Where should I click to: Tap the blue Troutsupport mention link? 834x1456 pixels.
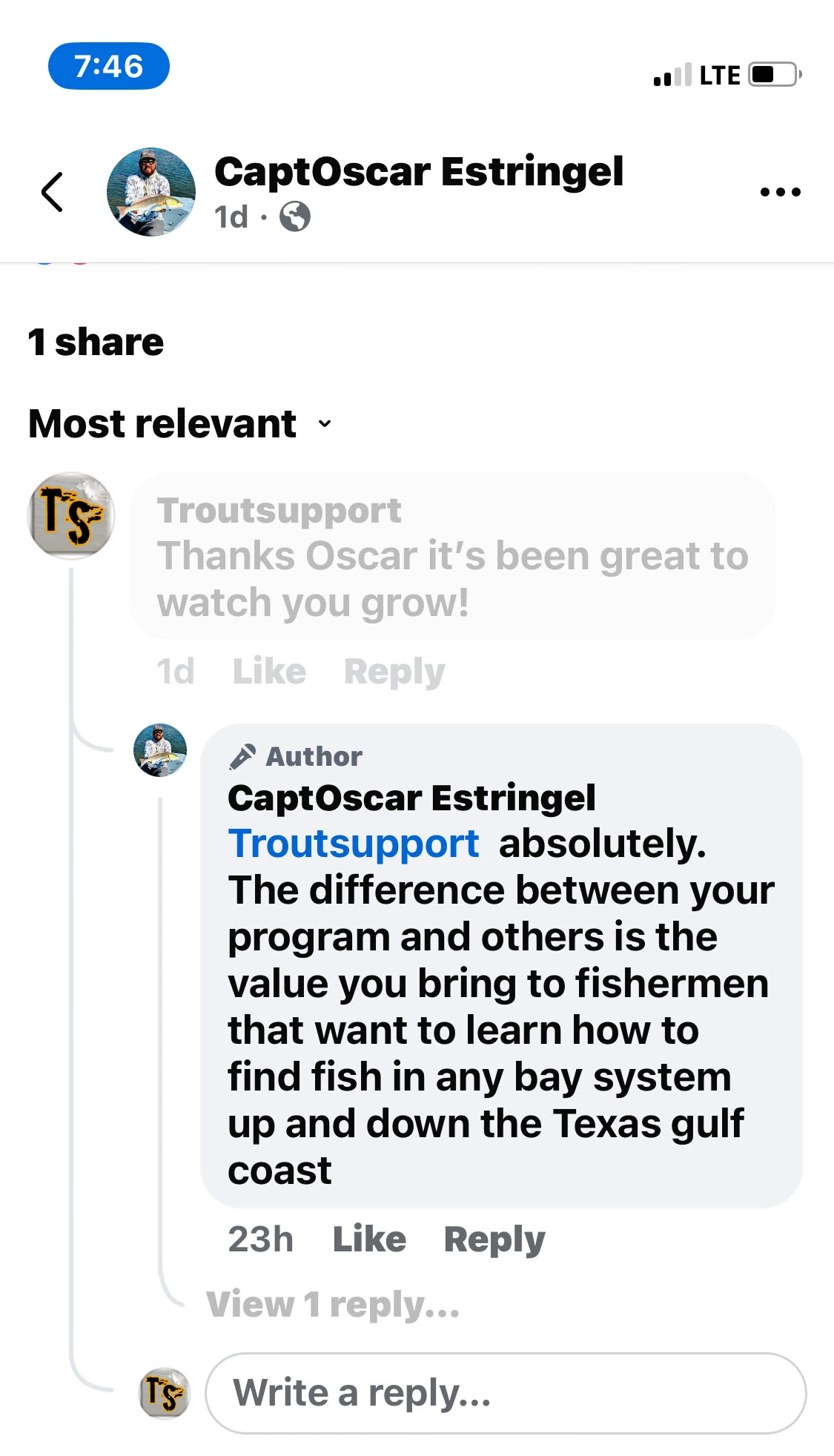(354, 844)
